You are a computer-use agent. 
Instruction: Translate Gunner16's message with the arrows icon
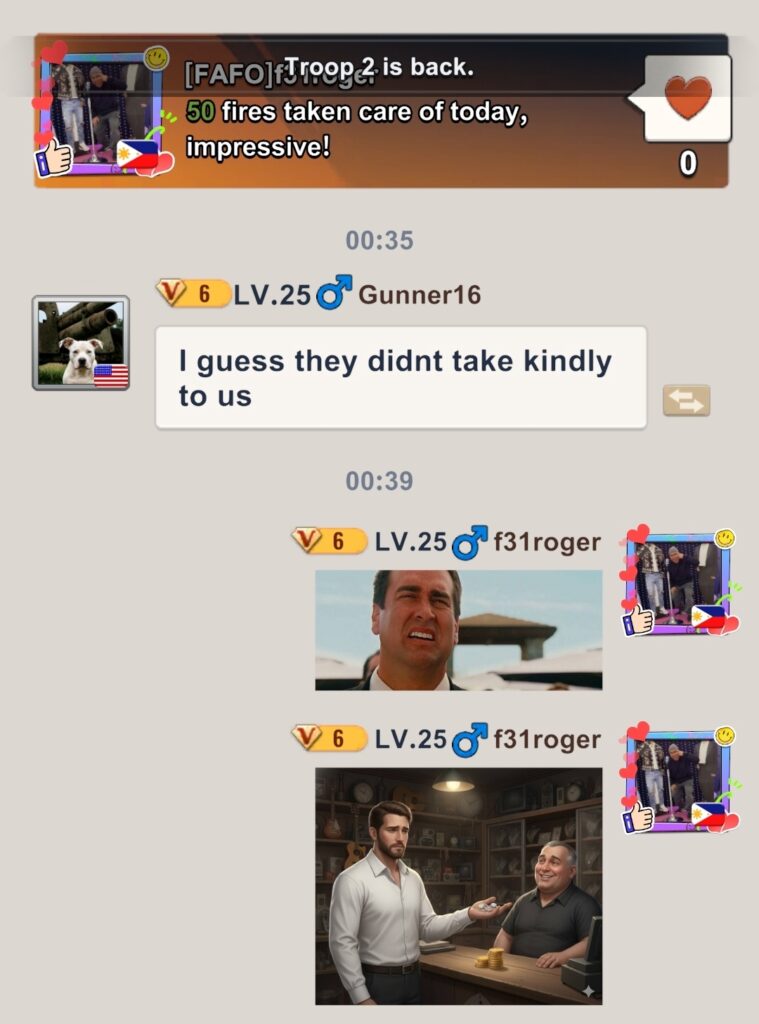click(x=686, y=401)
